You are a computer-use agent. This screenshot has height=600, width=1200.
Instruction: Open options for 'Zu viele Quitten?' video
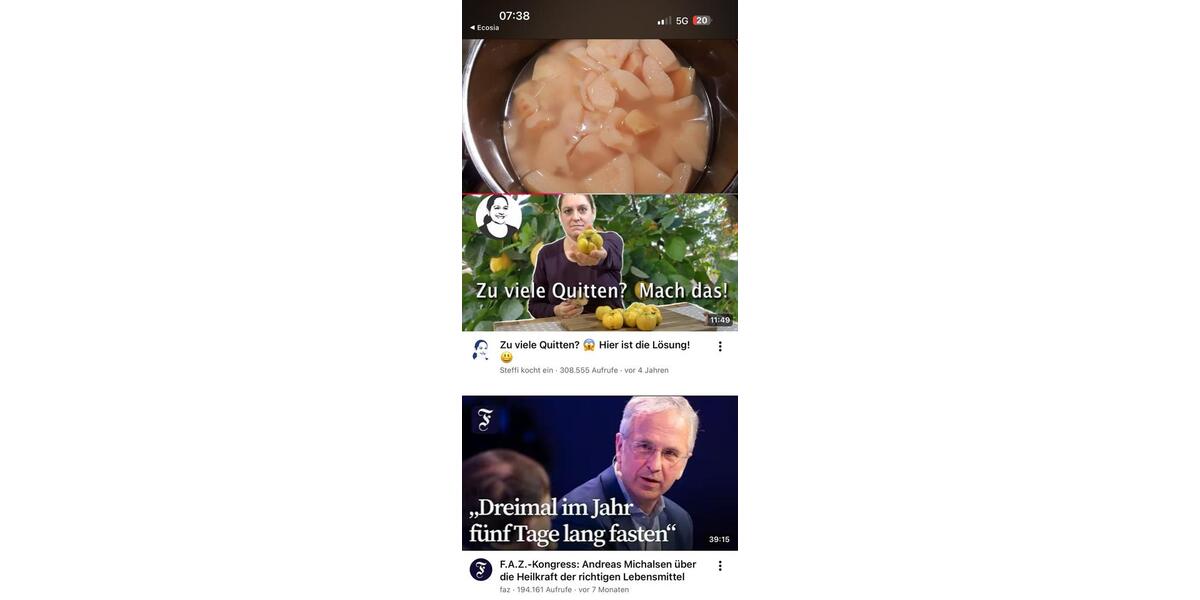tap(720, 347)
